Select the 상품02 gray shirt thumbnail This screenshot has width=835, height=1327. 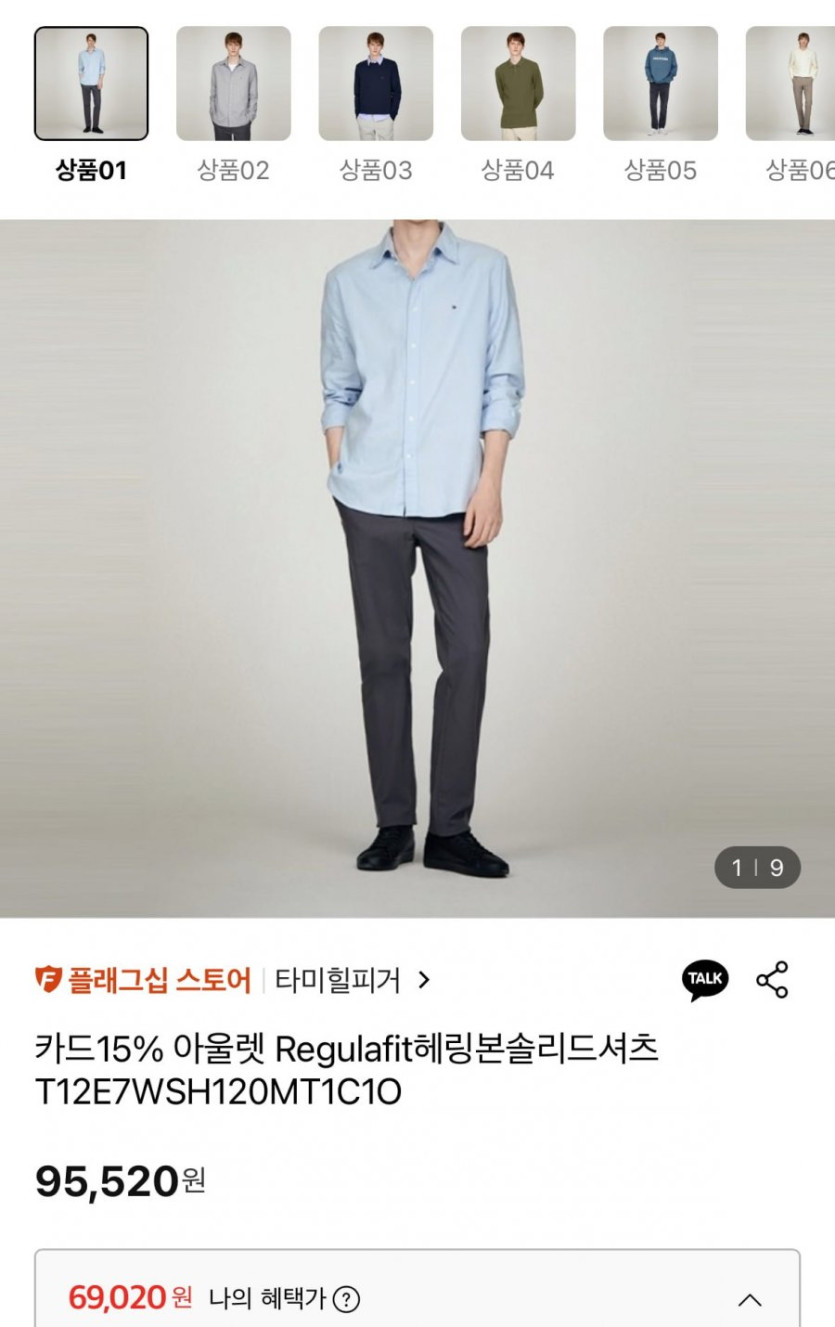(x=233, y=84)
